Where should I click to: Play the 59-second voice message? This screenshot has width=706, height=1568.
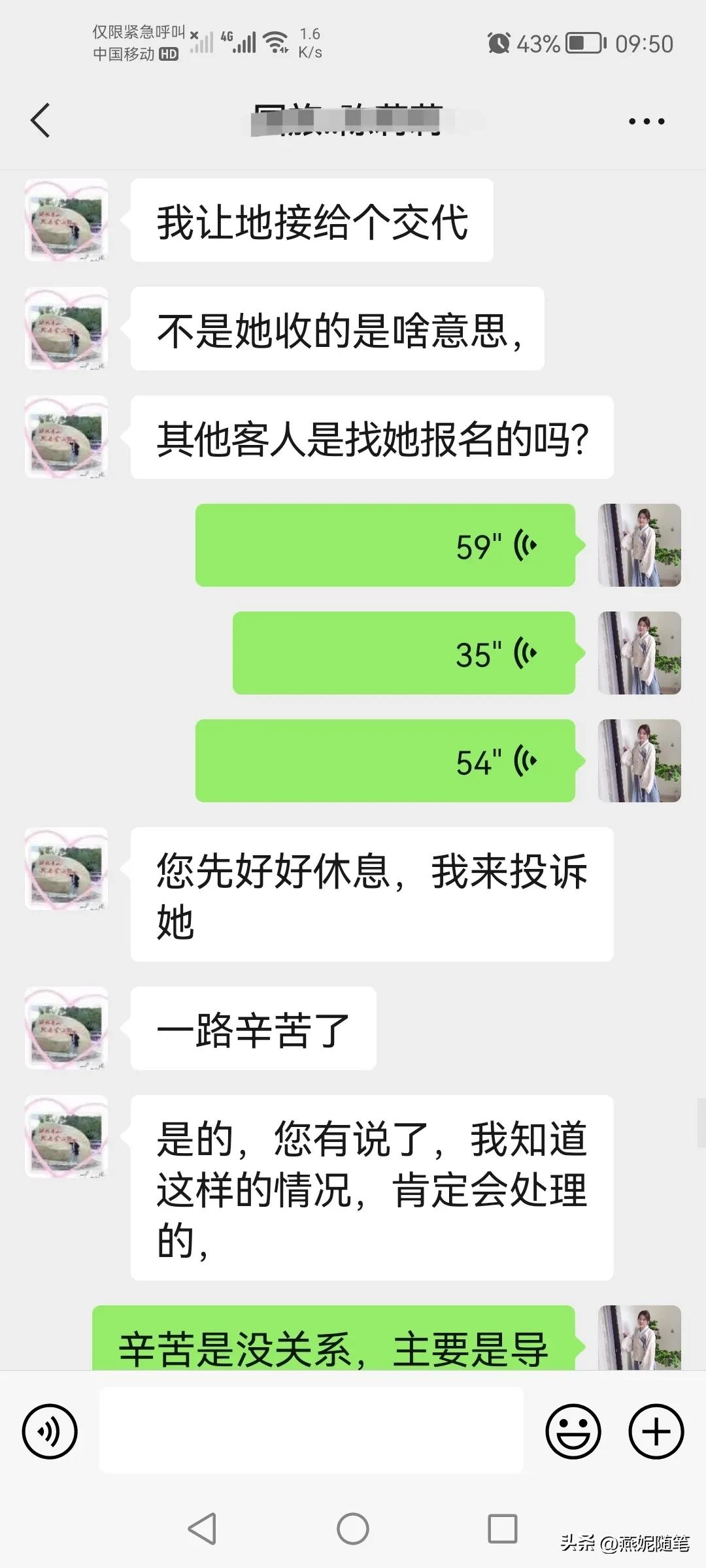pos(386,546)
